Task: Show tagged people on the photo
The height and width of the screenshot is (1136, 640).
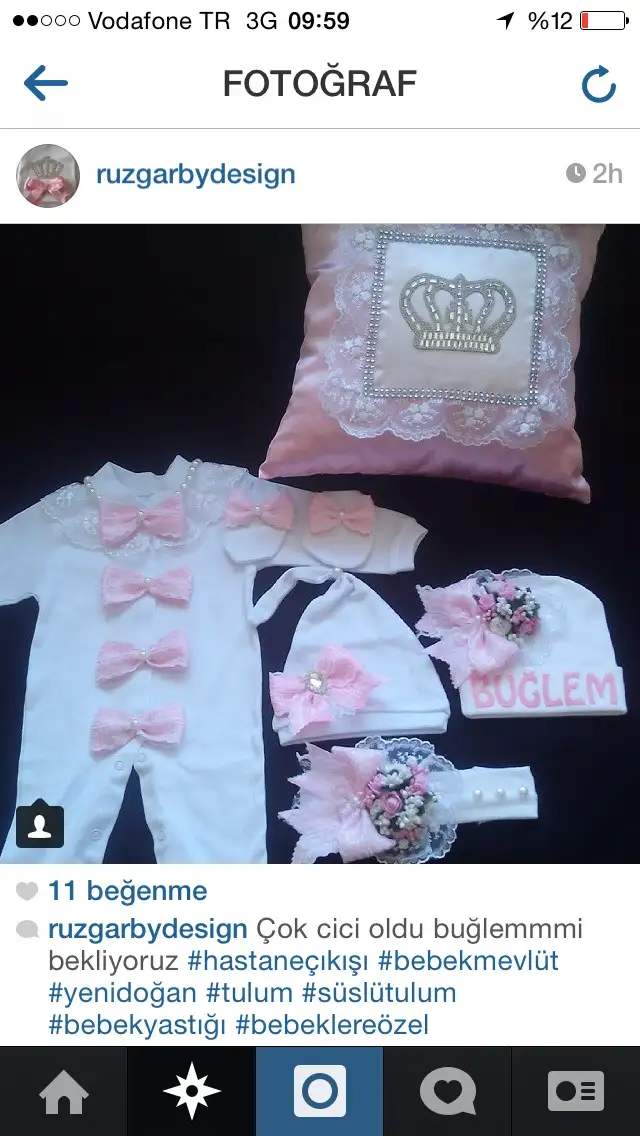Action: 40,825
